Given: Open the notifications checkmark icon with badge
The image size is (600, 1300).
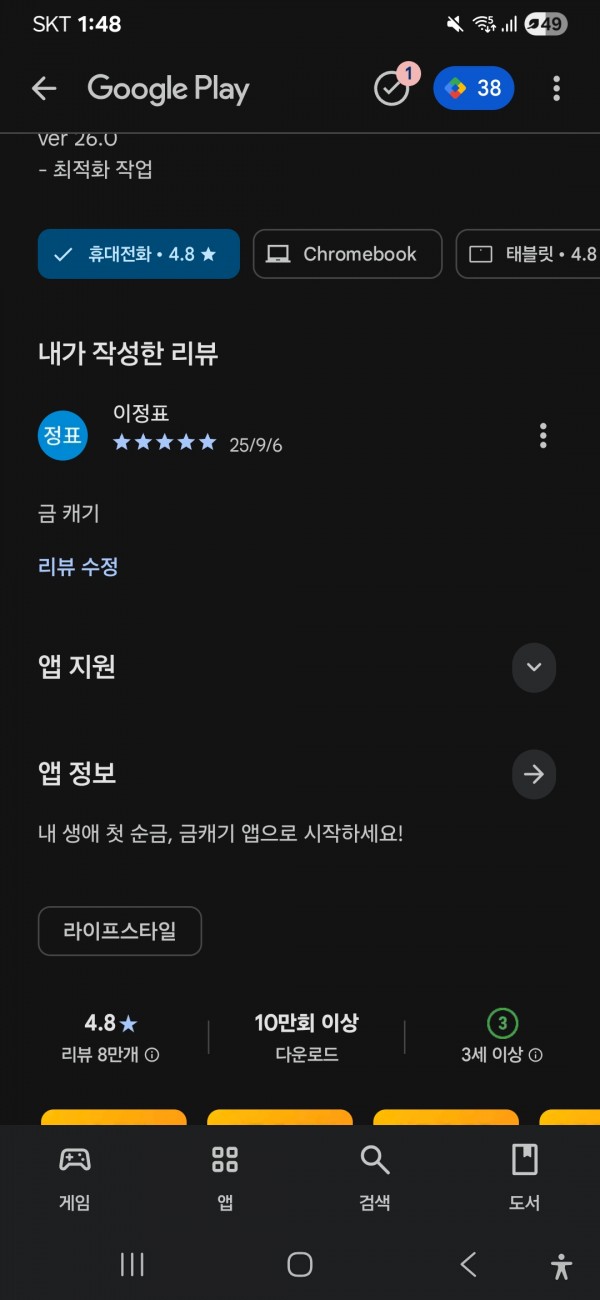Looking at the screenshot, I should 392,88.
